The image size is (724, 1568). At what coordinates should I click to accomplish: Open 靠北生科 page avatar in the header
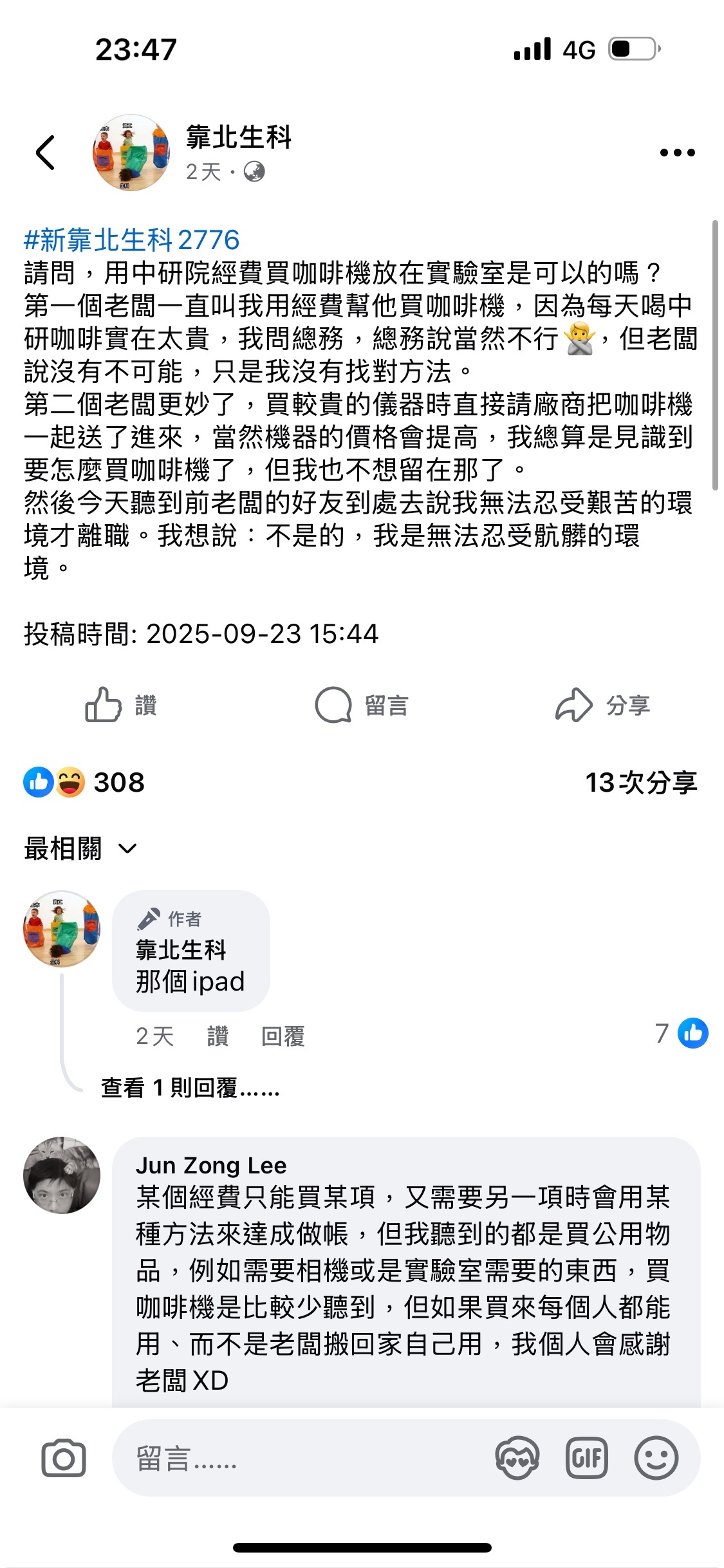pyautogui.click(x=131, y=153)
